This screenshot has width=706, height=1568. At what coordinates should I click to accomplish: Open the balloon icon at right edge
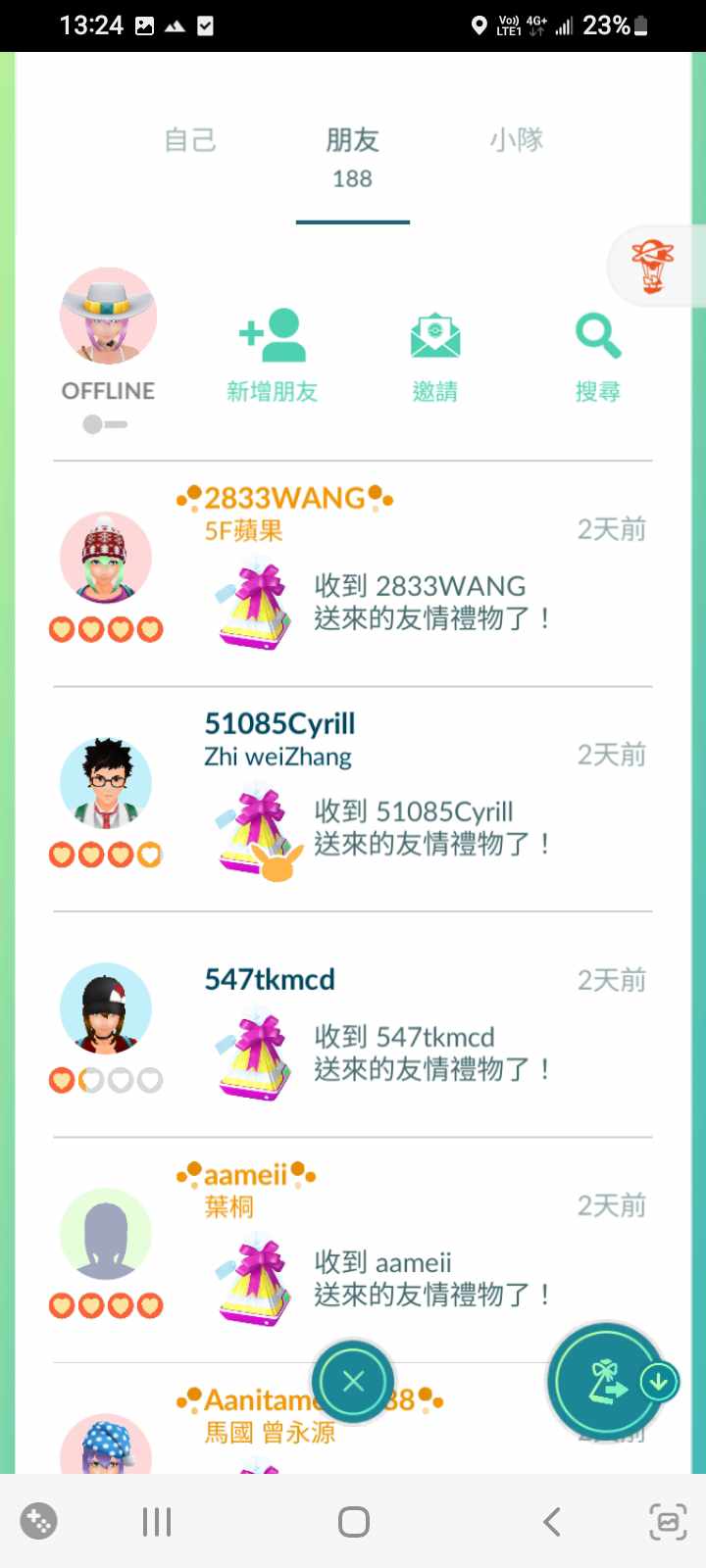click(653, 266)
